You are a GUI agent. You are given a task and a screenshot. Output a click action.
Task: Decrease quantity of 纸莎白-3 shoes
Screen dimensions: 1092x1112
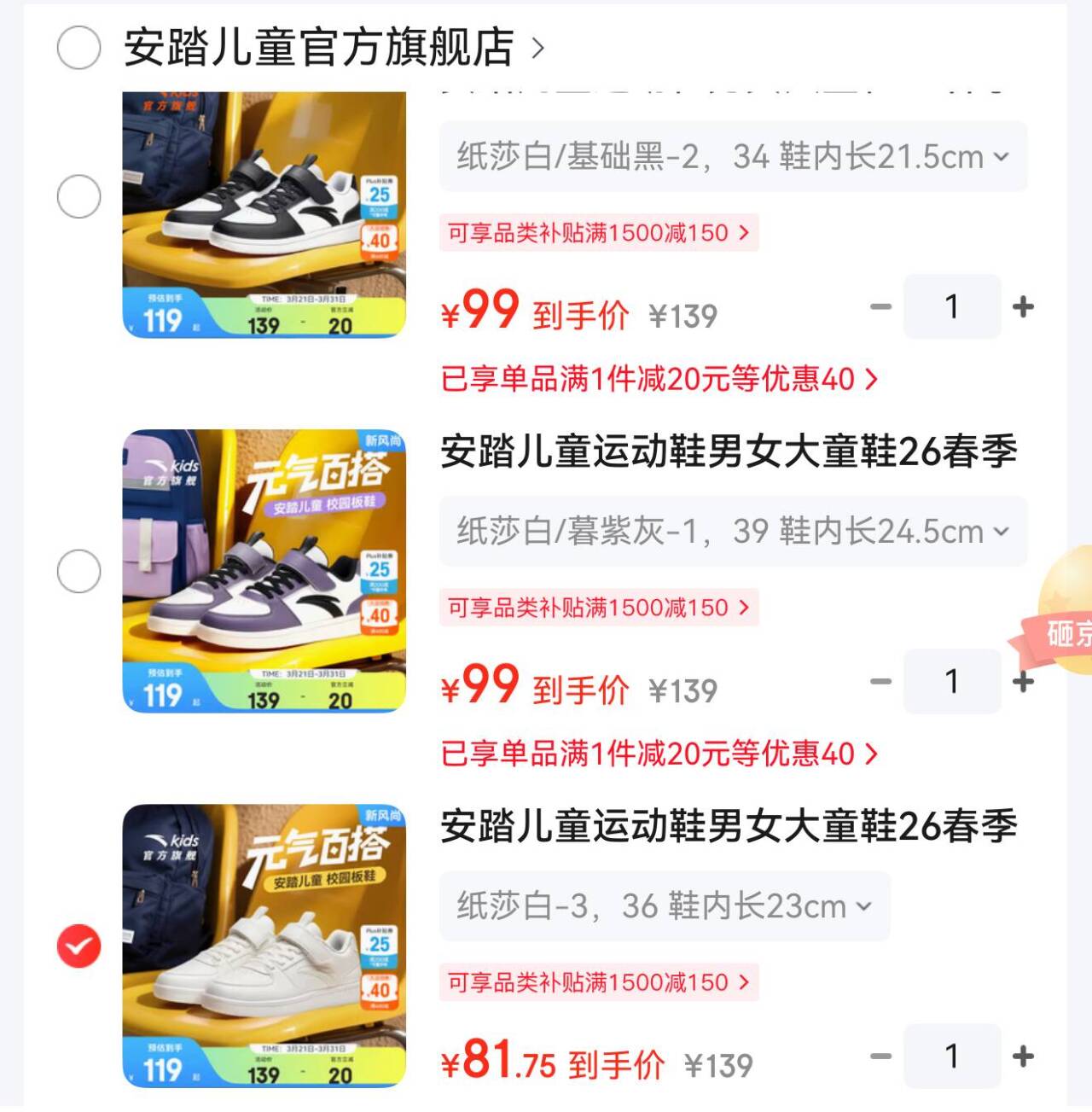coord(880,1057)
